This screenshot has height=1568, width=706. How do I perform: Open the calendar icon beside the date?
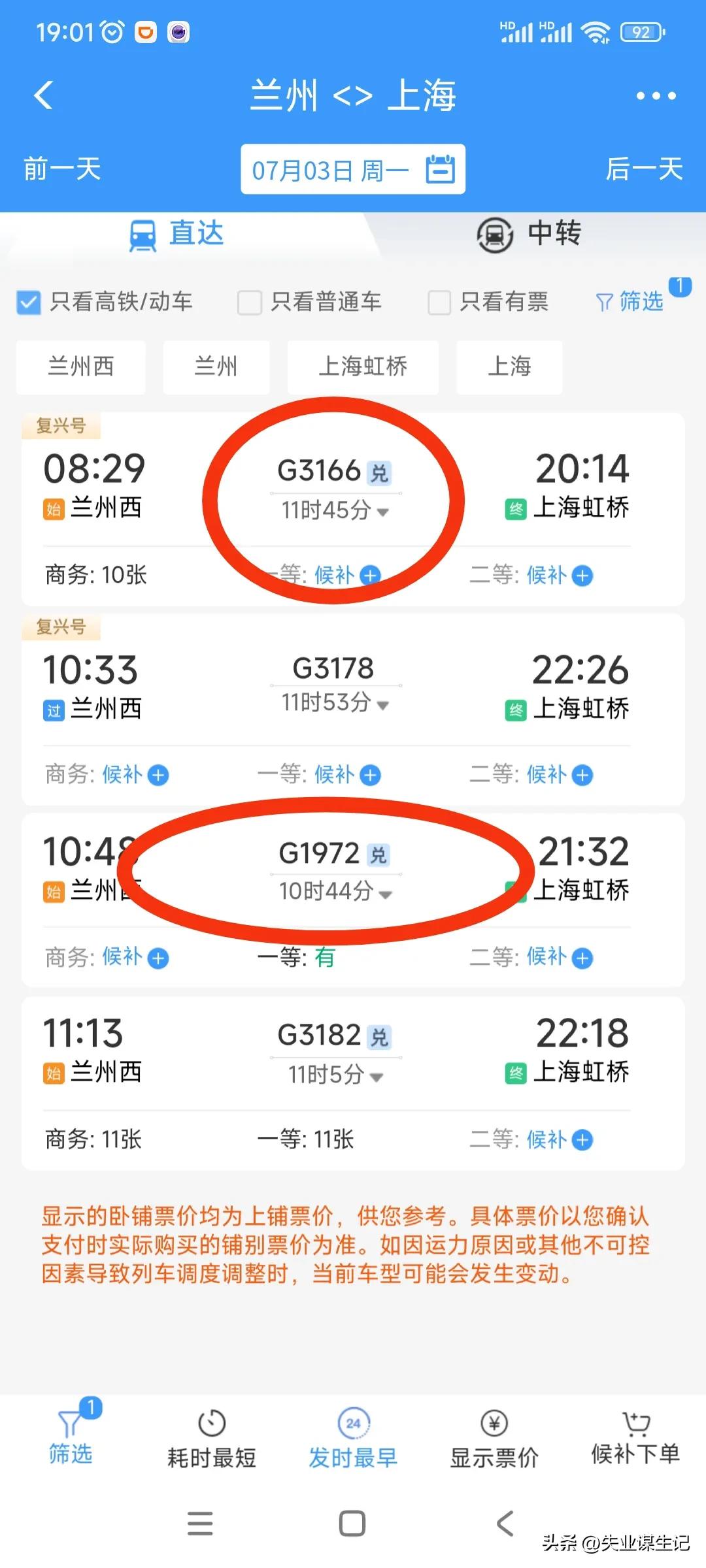click(441, 169)
